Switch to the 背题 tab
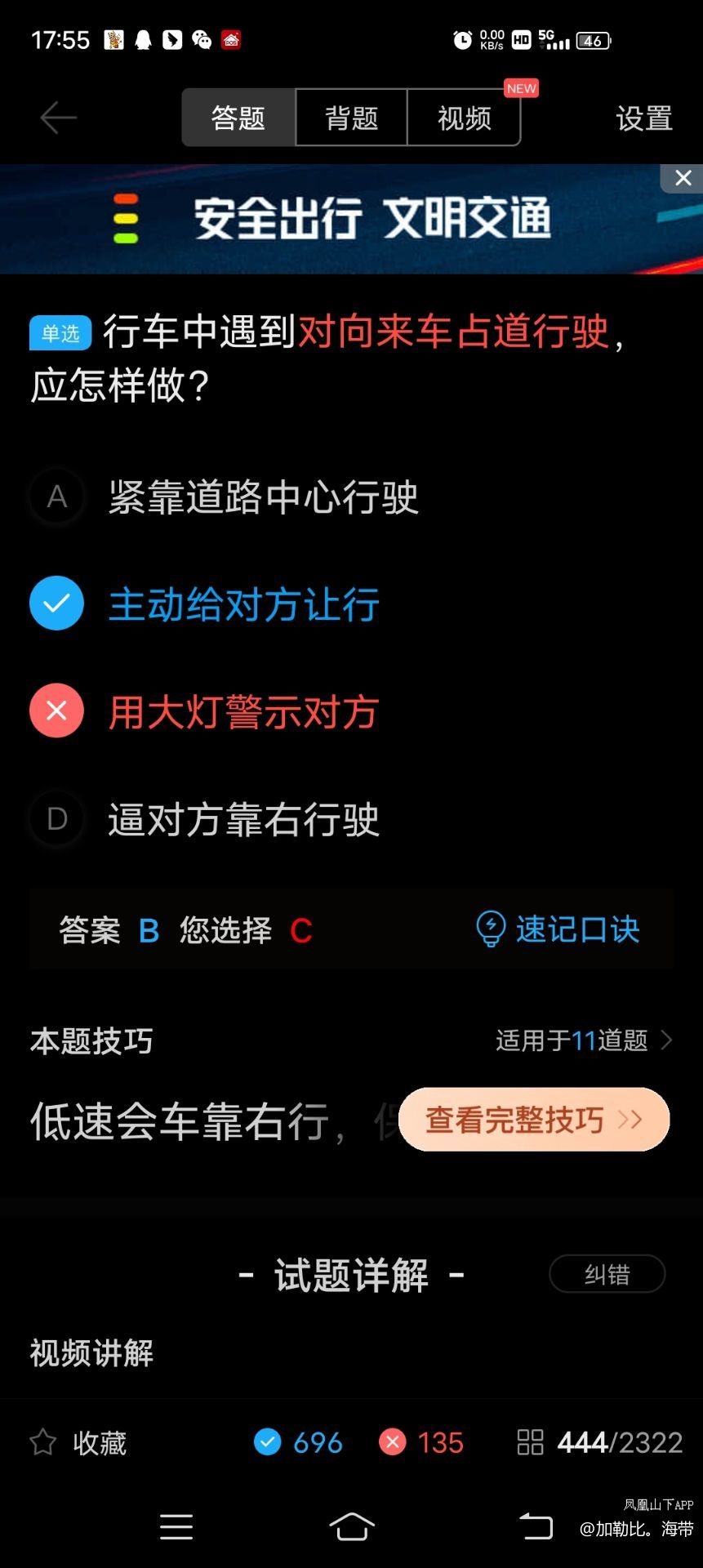Image resolution: width=703 pixels, height=1568 pixels. [x=351, y=118]
